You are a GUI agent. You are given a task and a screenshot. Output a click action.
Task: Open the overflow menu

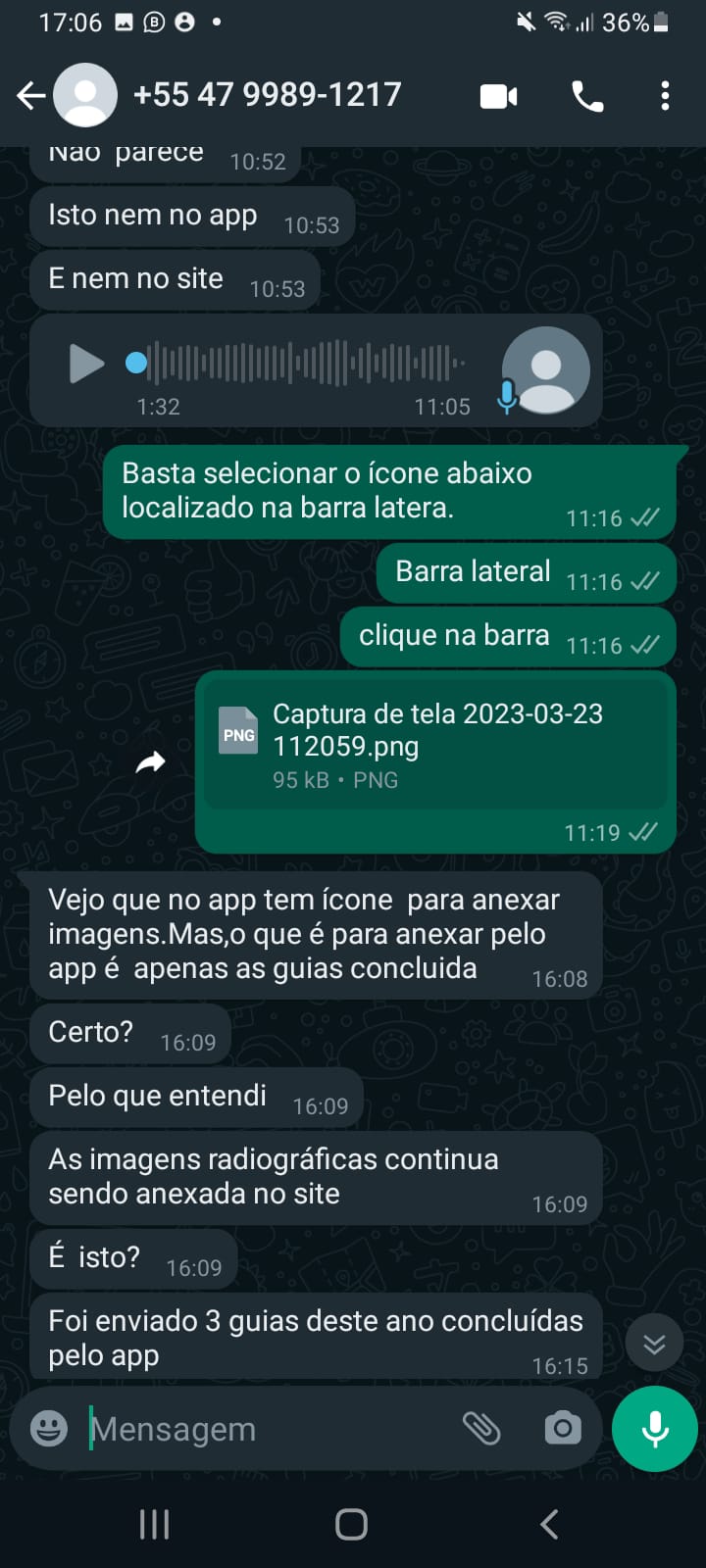[665, 96]
